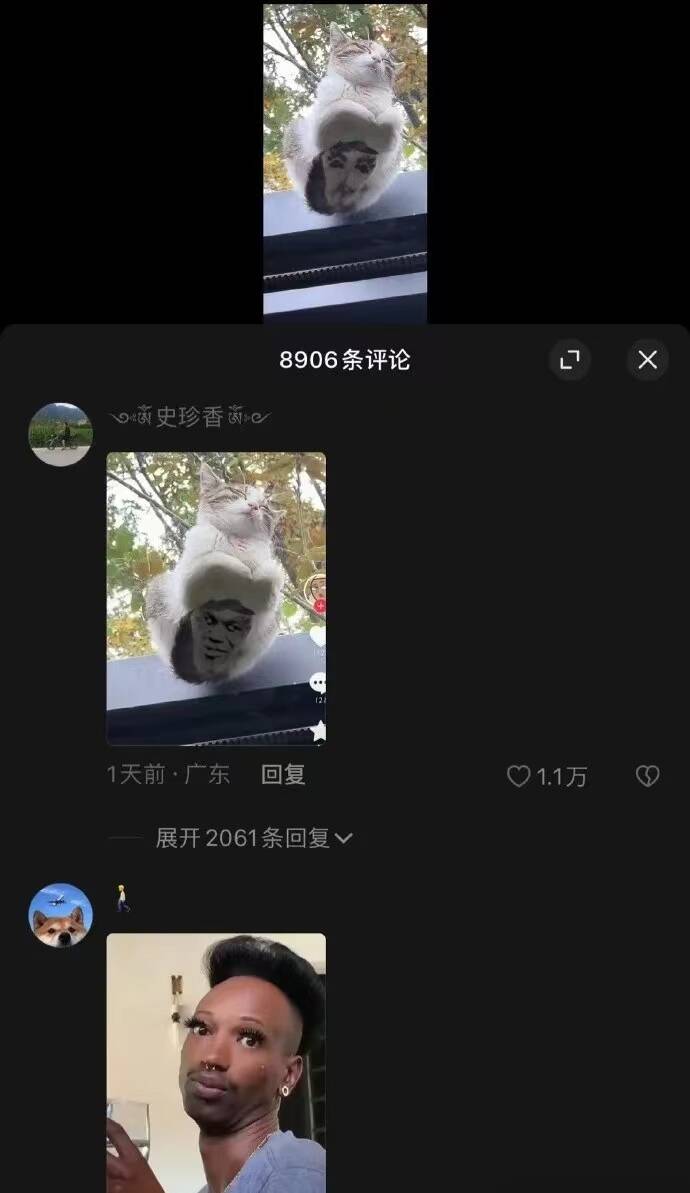Close the comments panel

point(647,360)
